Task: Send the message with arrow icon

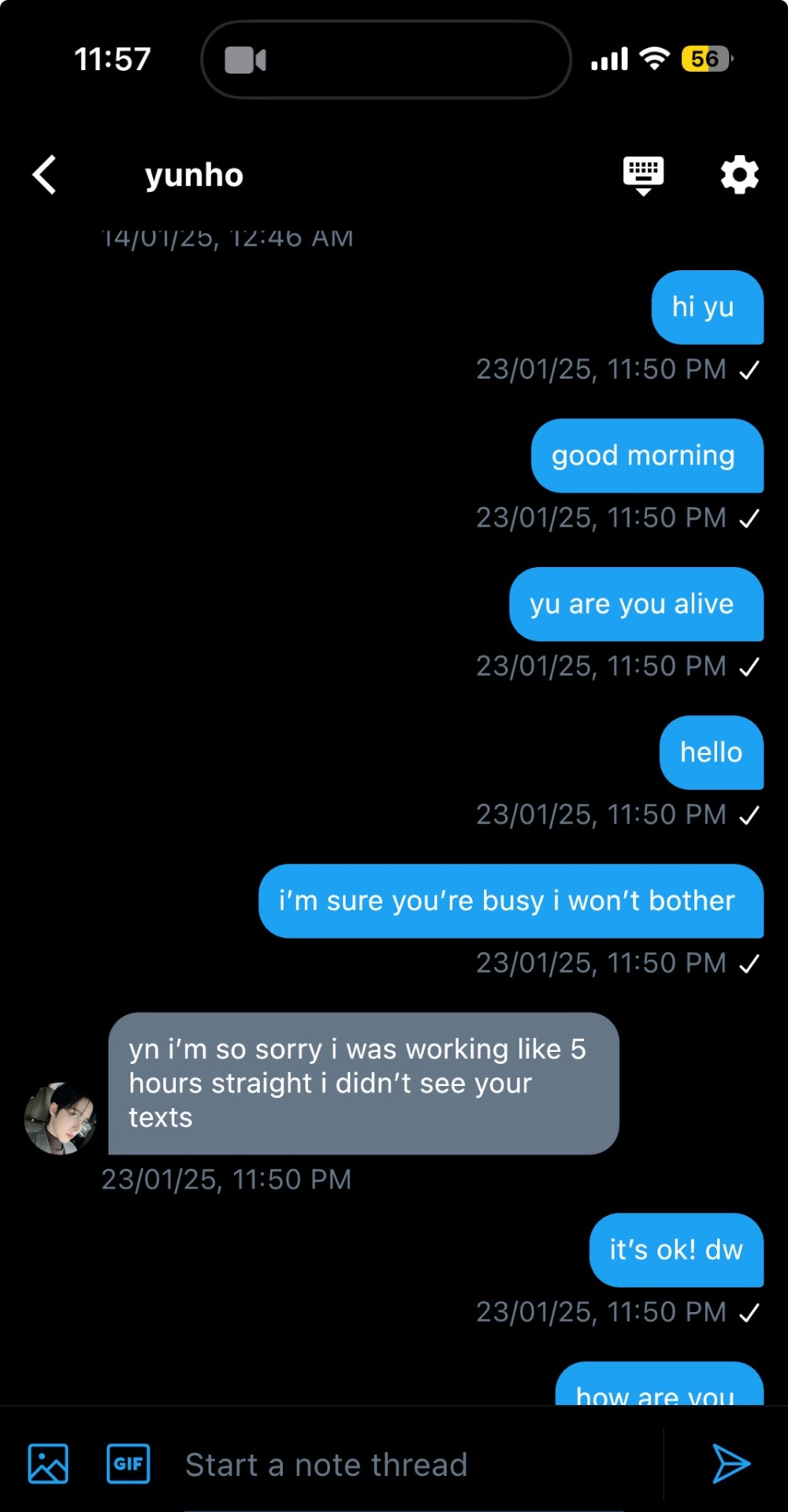Action: click(x=730, y=1464)
